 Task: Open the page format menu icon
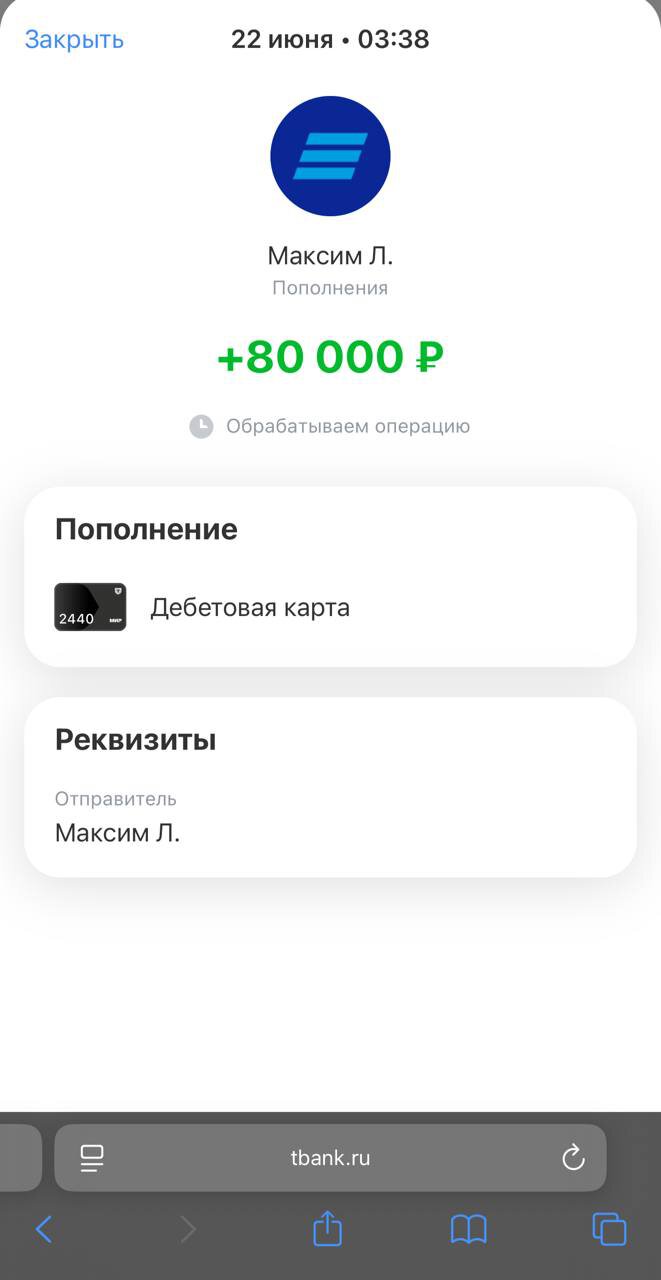pyautogui.click(x=92, y=1158)
